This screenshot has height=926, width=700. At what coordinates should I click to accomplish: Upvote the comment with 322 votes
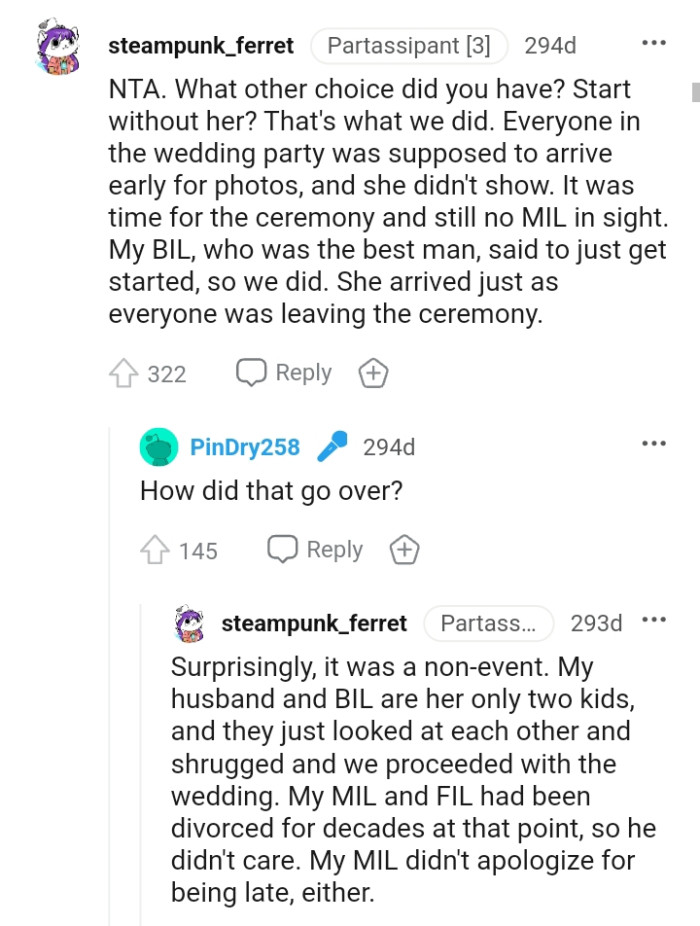pyautogui.click(x=126, y=374)
